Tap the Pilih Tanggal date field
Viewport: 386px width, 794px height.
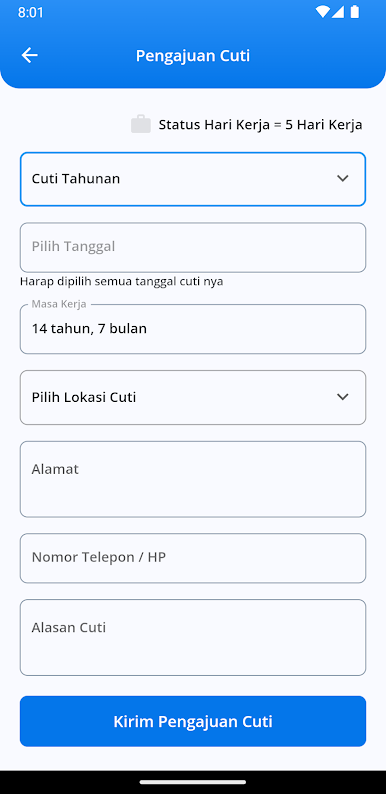click(x=192, y=247)
